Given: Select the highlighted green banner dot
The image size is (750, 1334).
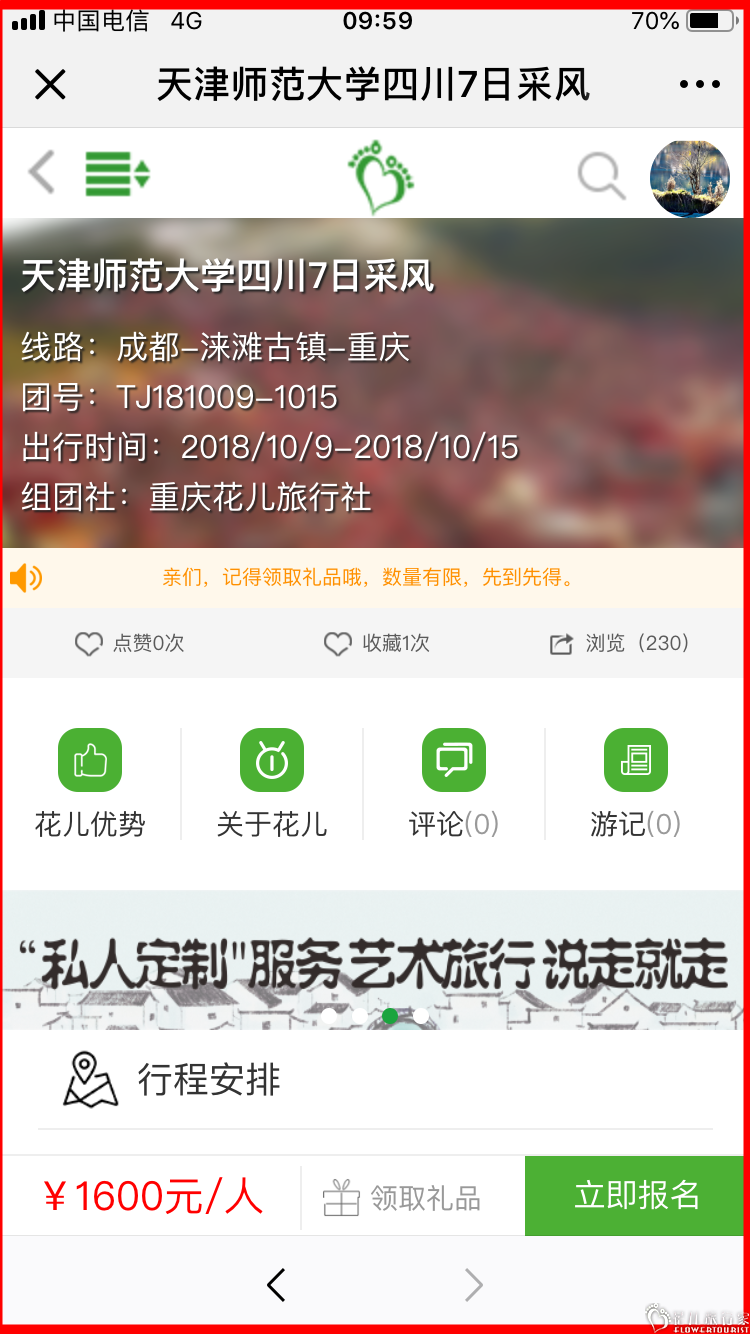Looking at the screenshot, I should pyautogui.click(x=390, y=1016).
